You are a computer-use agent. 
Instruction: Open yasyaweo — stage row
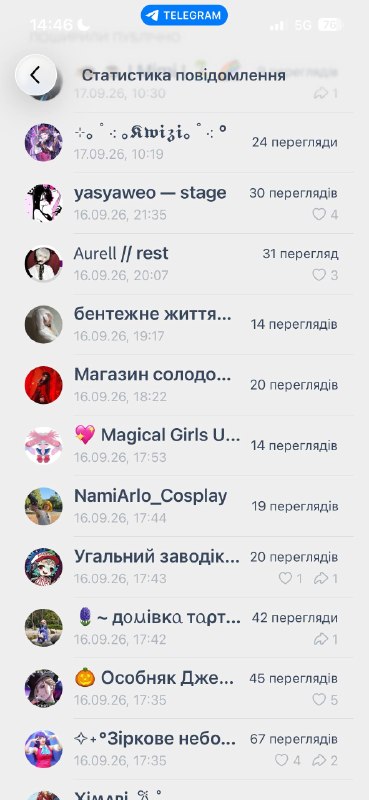[184, 203]
